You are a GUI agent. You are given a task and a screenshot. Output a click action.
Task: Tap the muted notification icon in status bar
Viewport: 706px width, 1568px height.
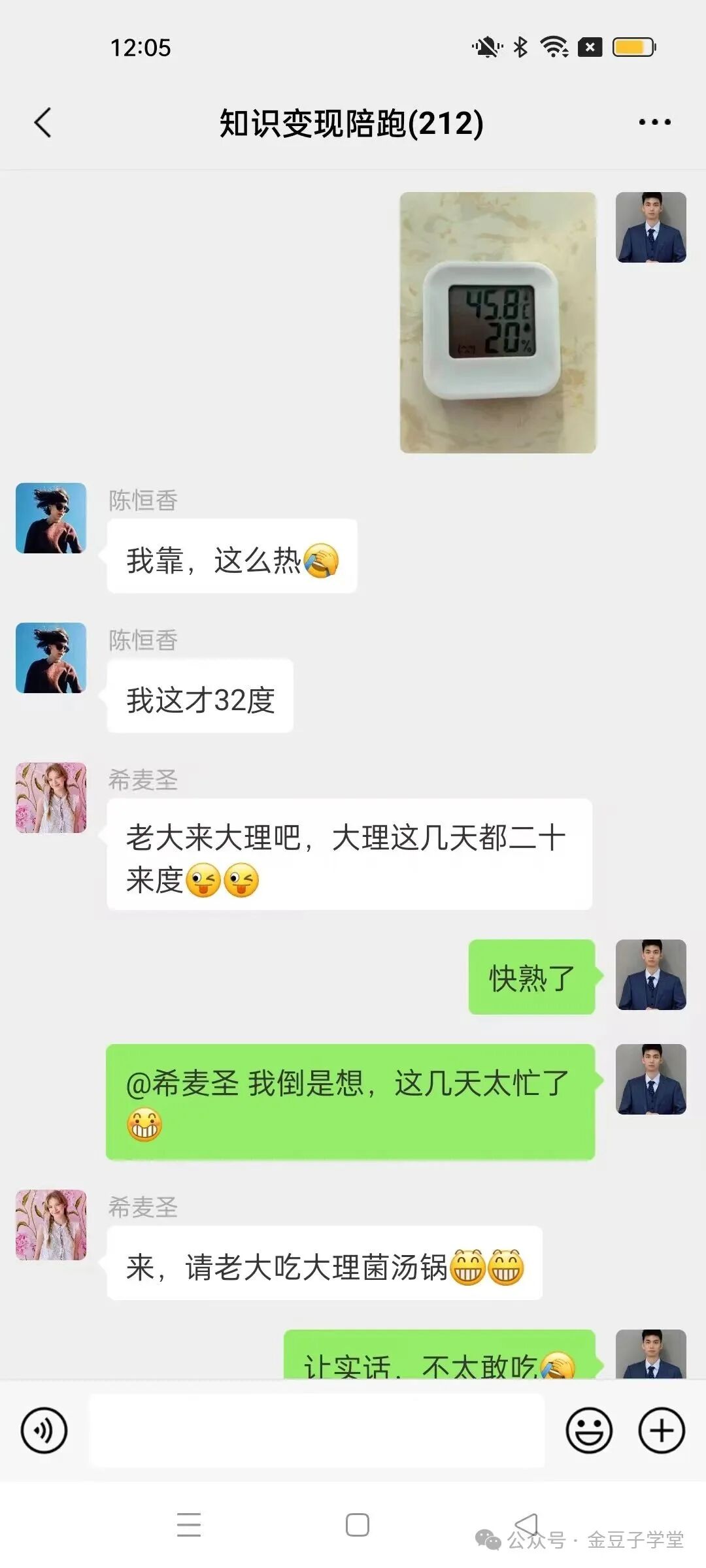[487, 46]
